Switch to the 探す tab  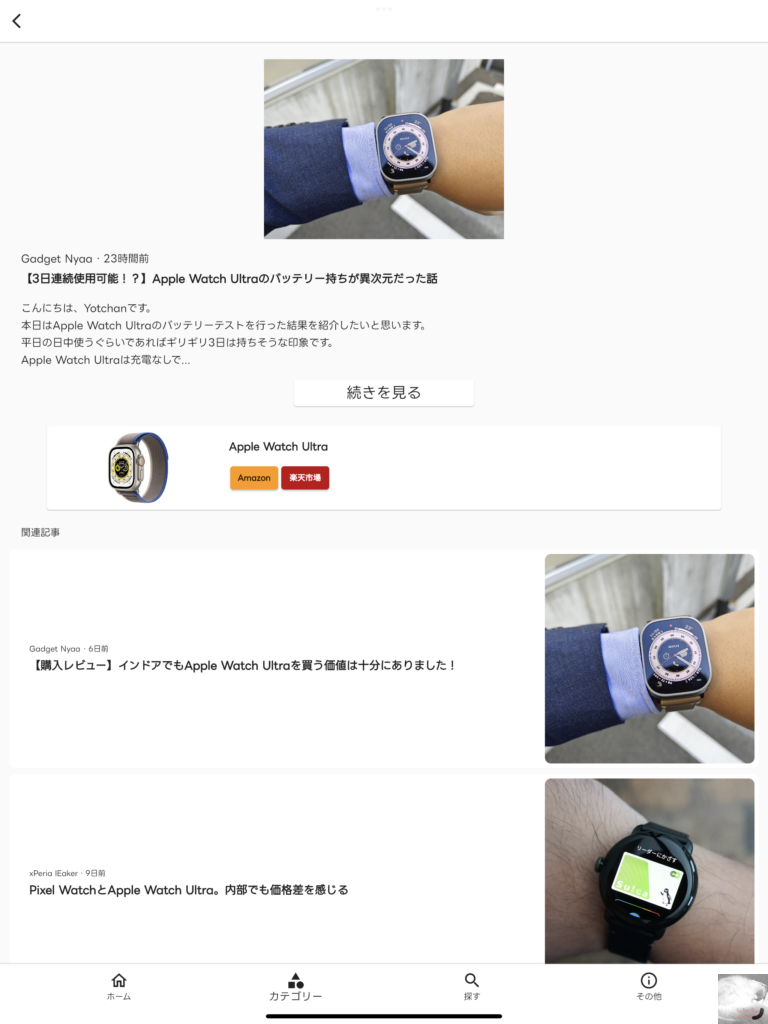[472, 987]
